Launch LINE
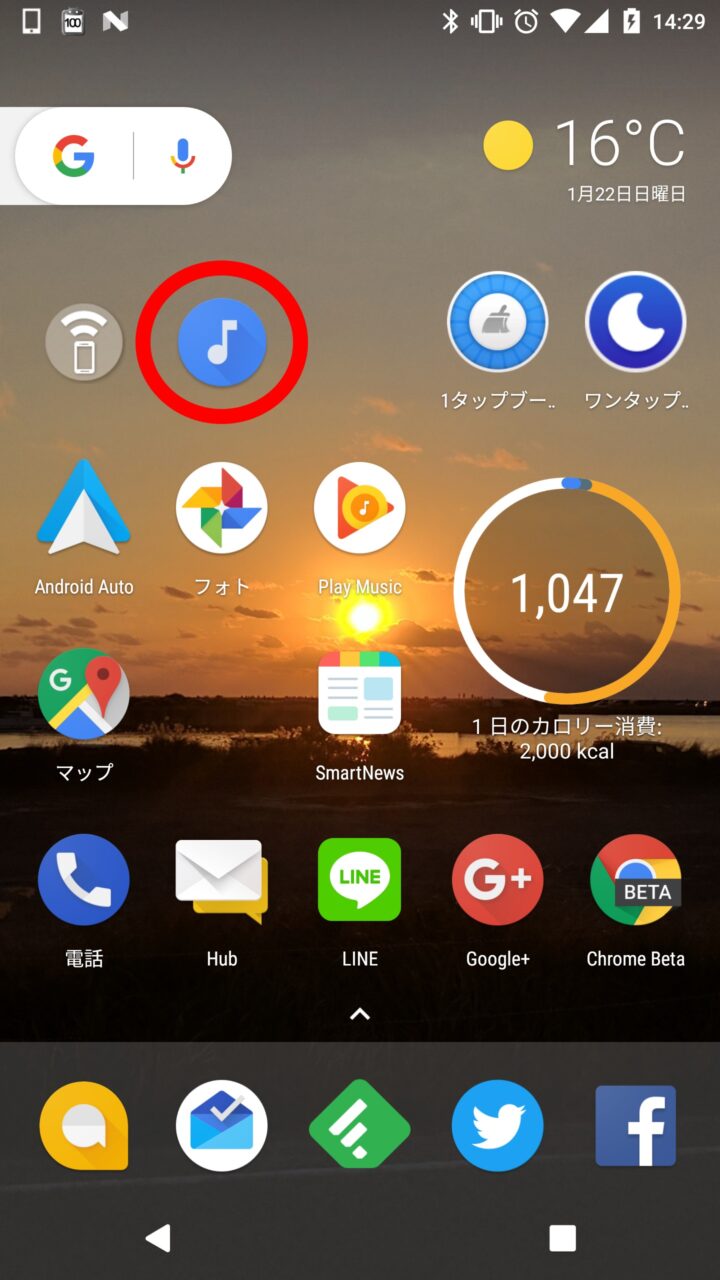The height and width of the screenshot is (1280, 720). 360,880
